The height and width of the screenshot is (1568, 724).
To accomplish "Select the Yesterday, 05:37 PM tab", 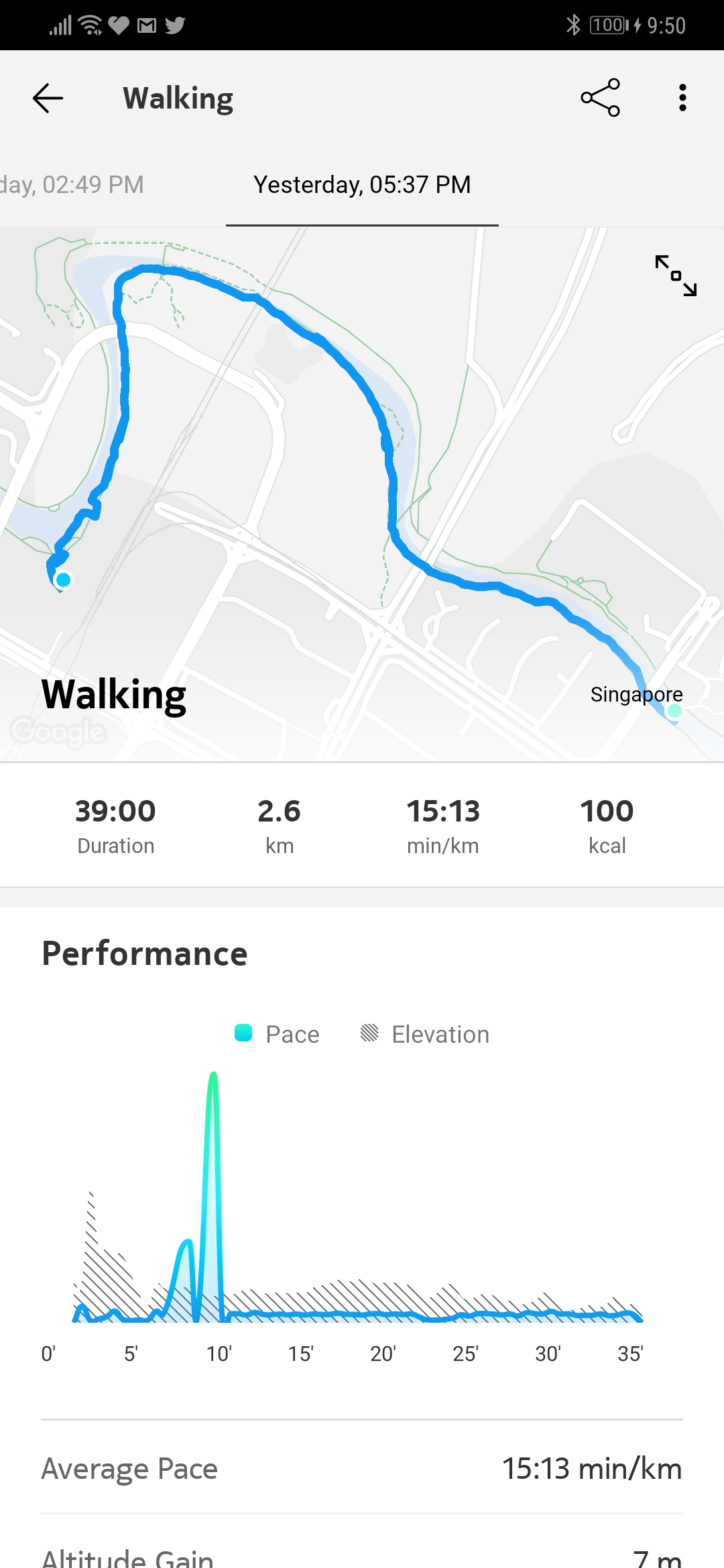I will 362,185.
